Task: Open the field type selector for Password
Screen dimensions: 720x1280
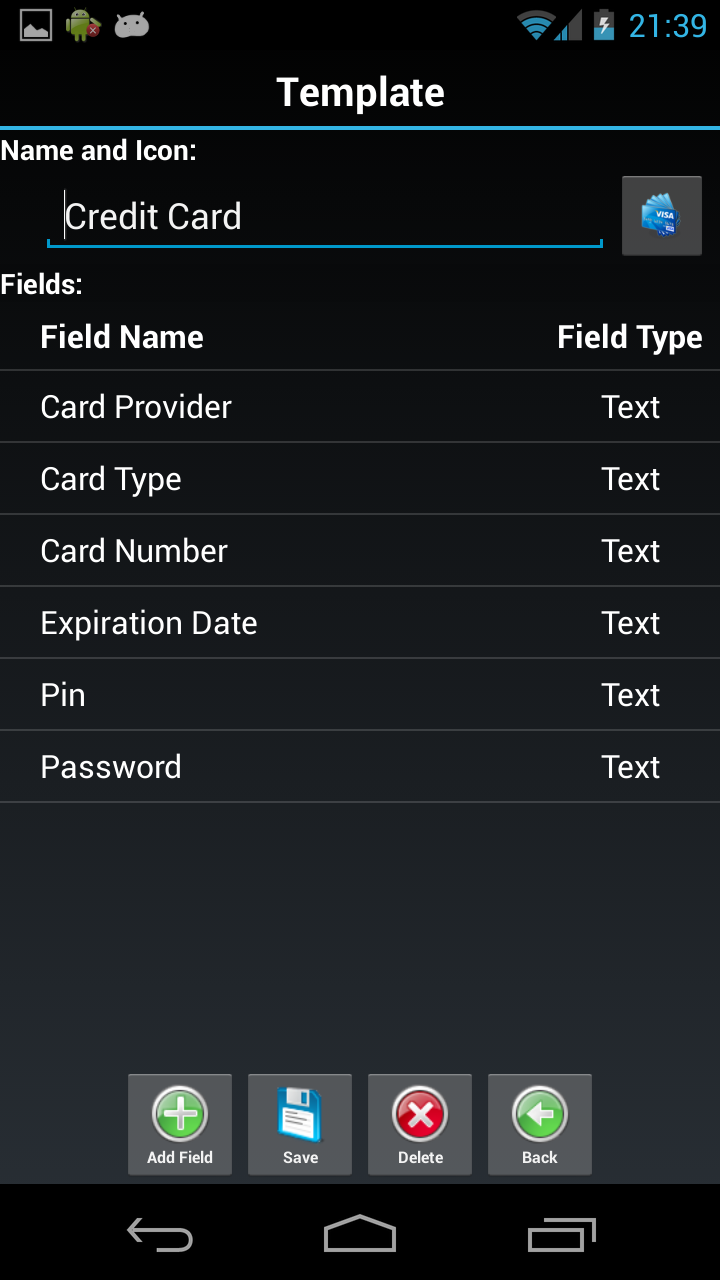Action: [x=630, y=766]
